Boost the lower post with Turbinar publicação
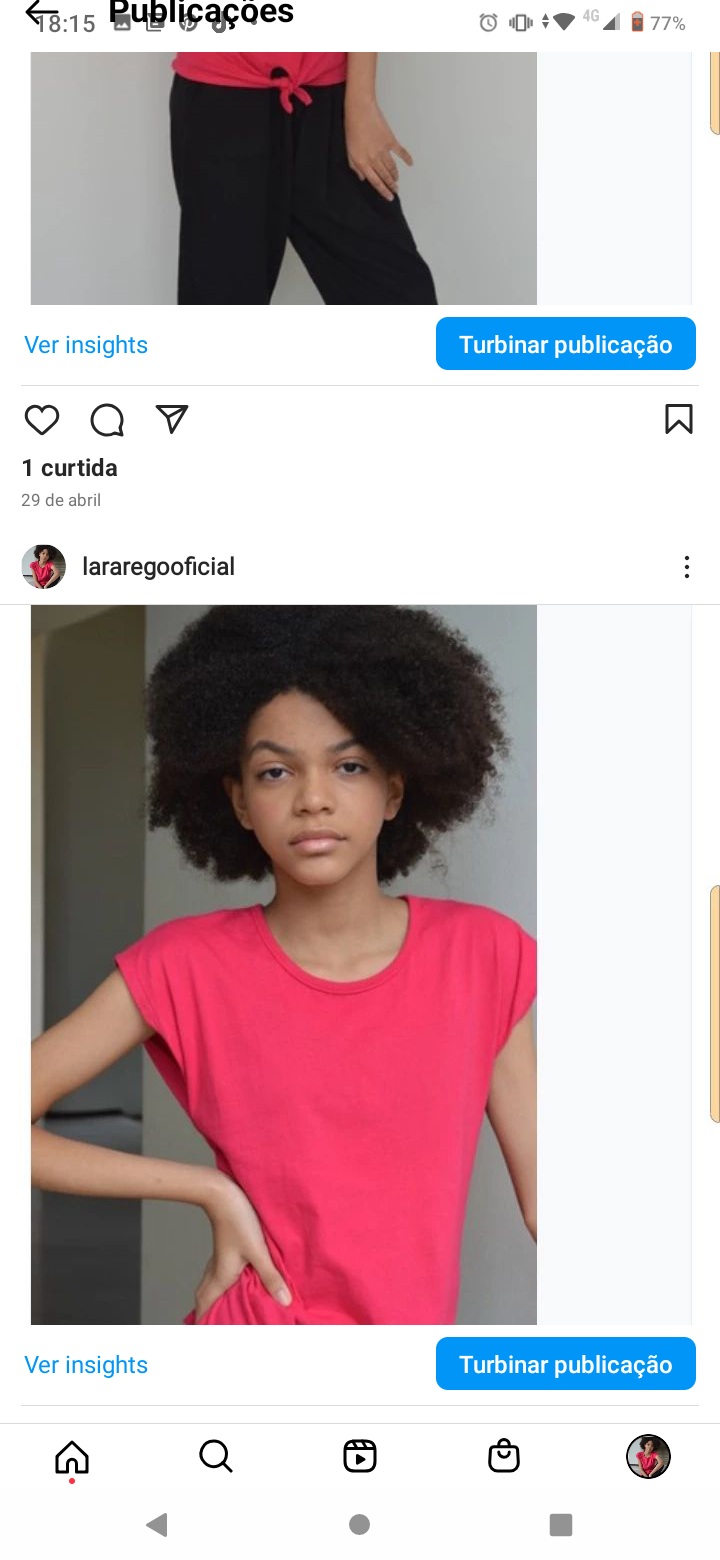This screenshot has height=1560, width=720. [565, 1365]
